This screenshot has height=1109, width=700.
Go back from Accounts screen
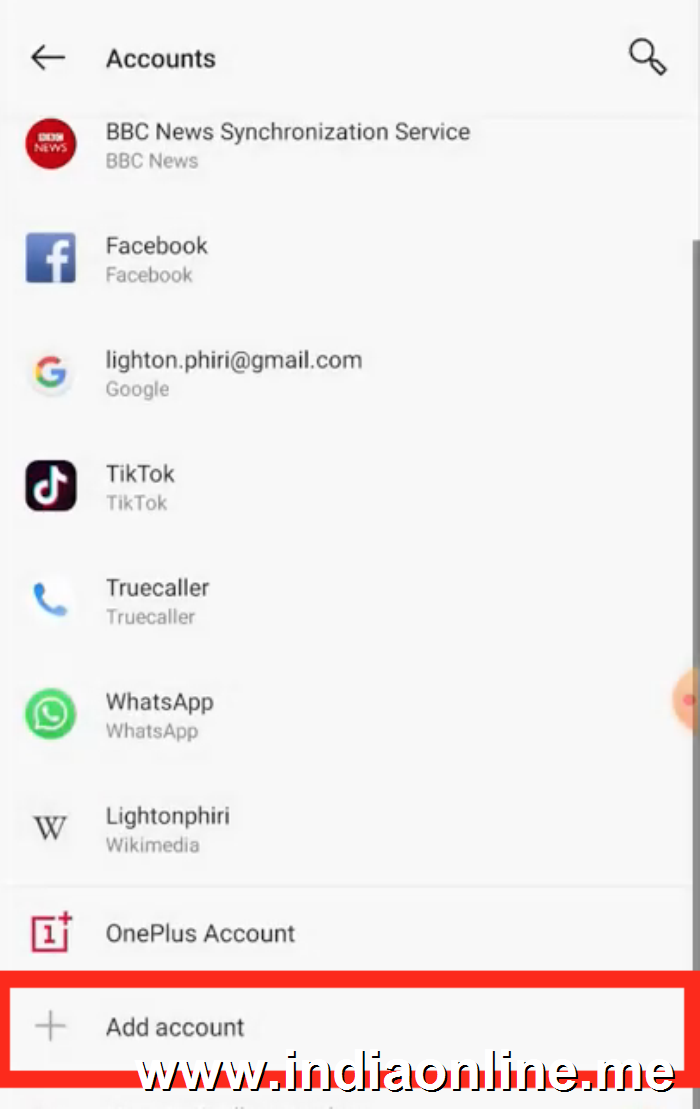click(47, 58)
